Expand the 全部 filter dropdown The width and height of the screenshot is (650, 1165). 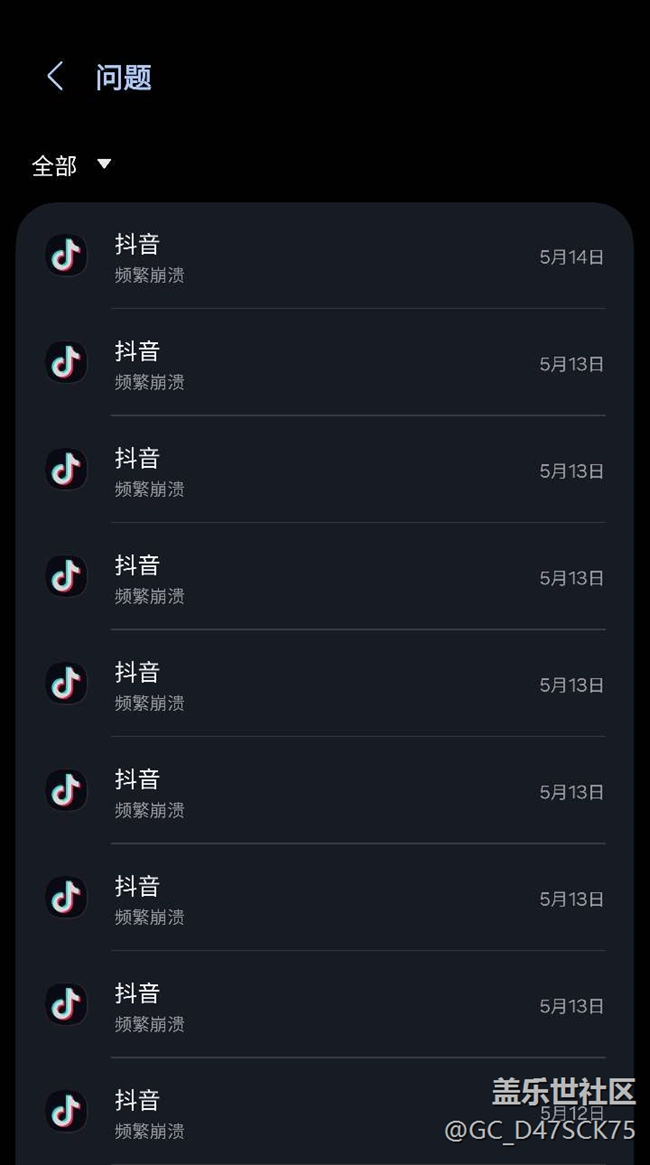click(72, 165)
